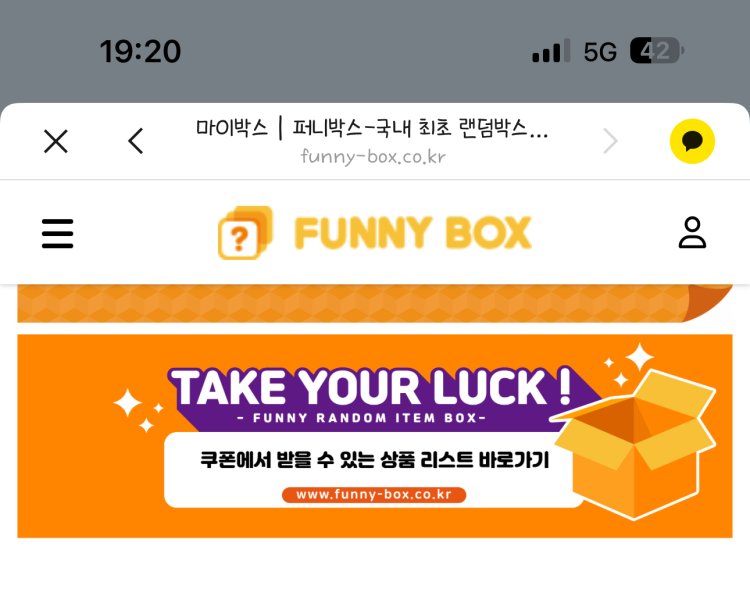The height and width of the screenshot is (600, 750).
Task: Close the in-app browser
Action: point(56,142)
